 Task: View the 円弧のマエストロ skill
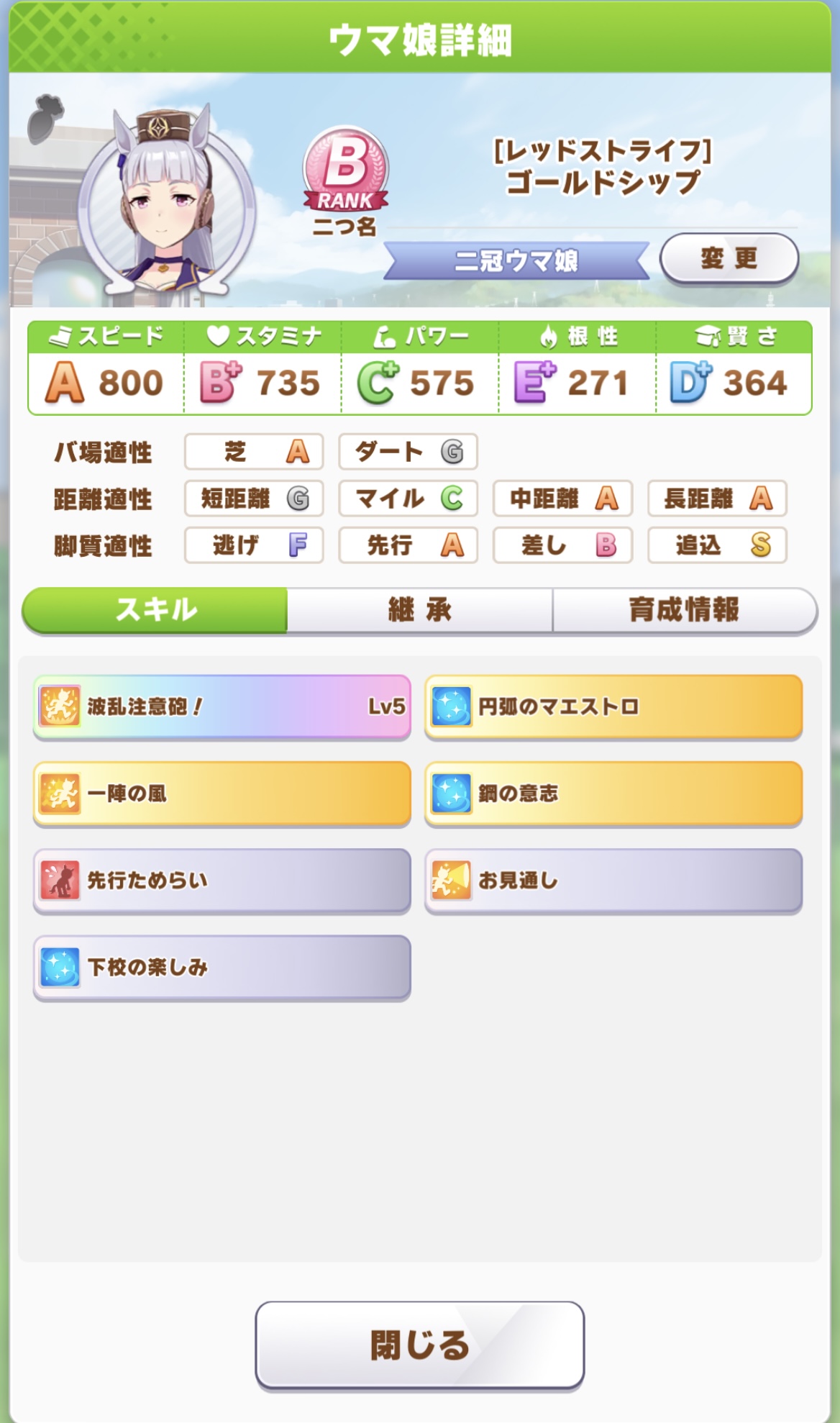click(613, 706)
